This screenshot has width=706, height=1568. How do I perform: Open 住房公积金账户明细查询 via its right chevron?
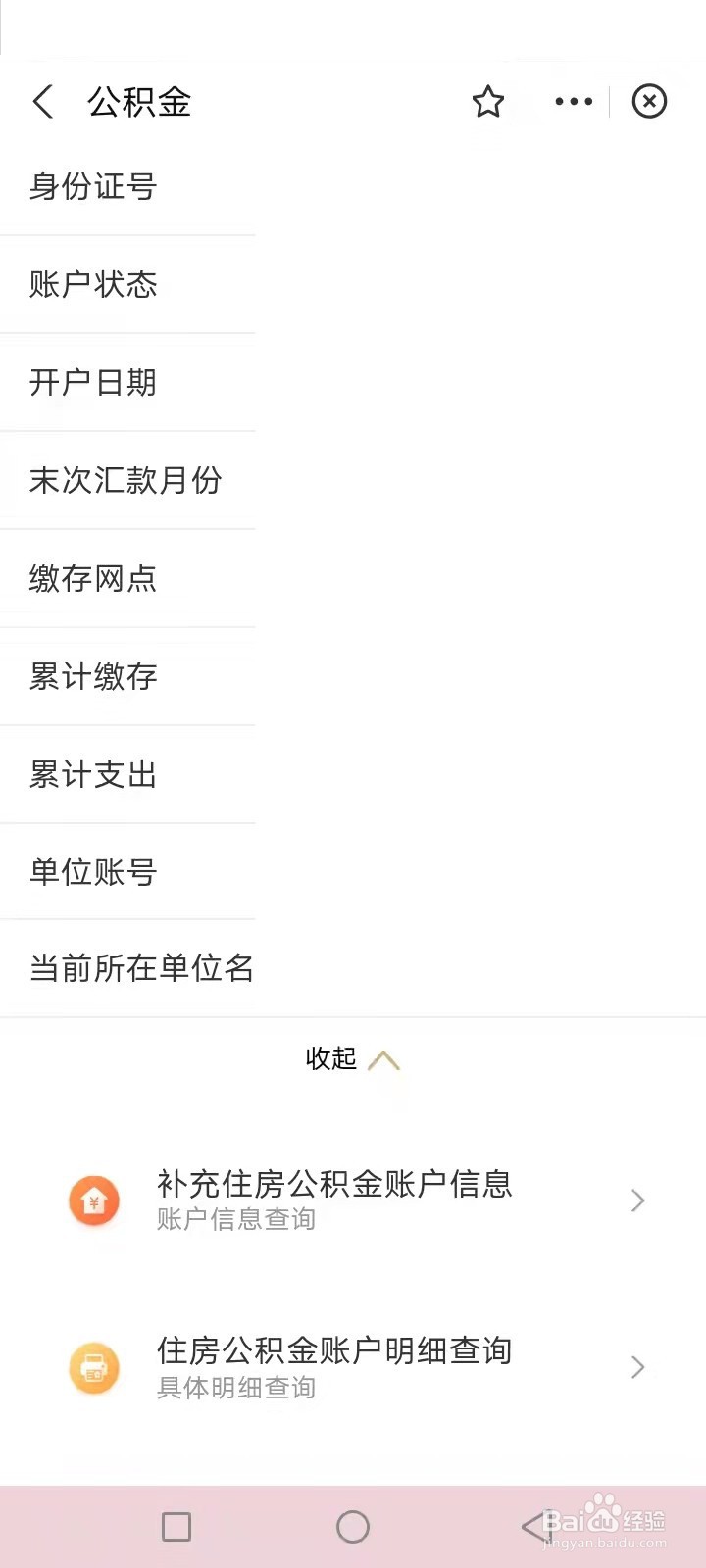[637, 1366]
